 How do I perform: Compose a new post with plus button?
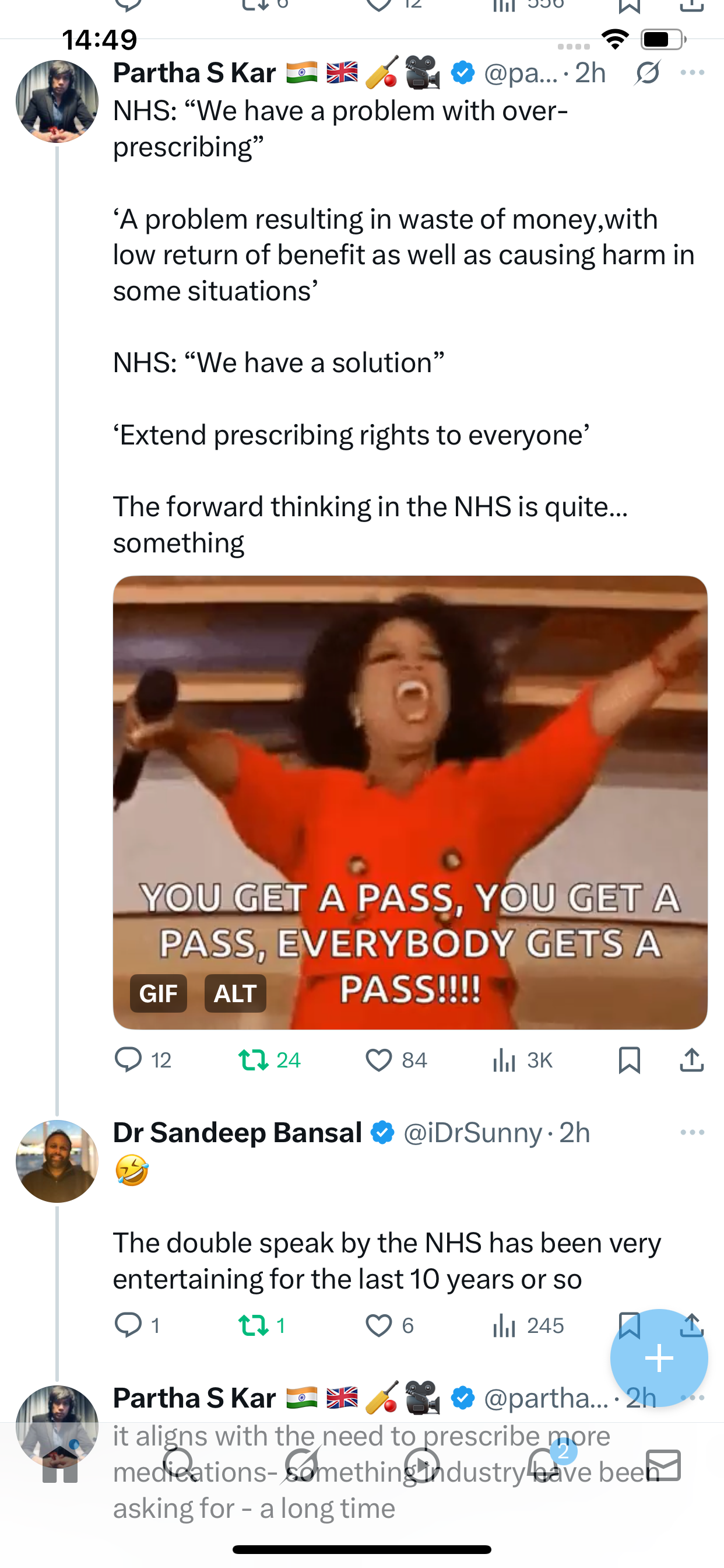(x=659, y=1358)
